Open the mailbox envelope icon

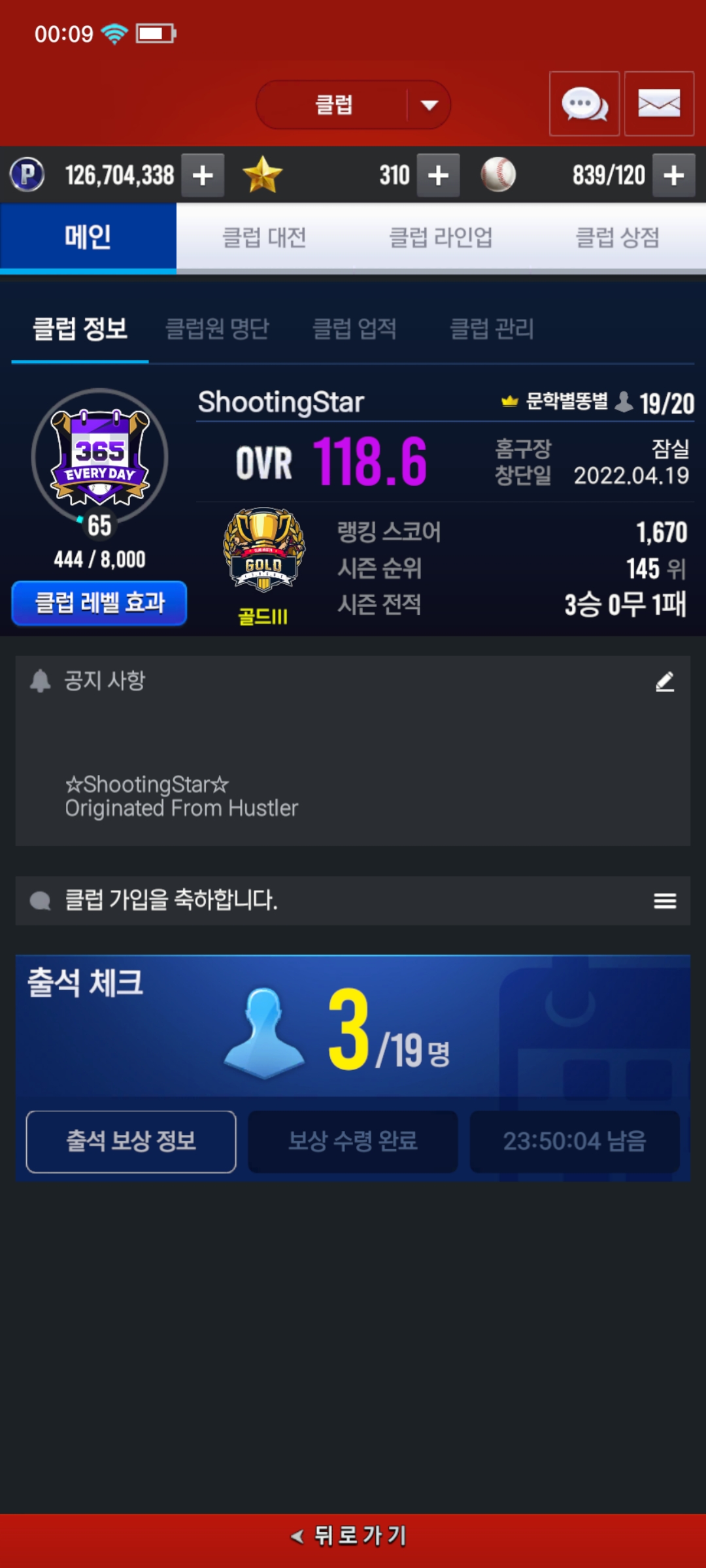tap(659, 104)
